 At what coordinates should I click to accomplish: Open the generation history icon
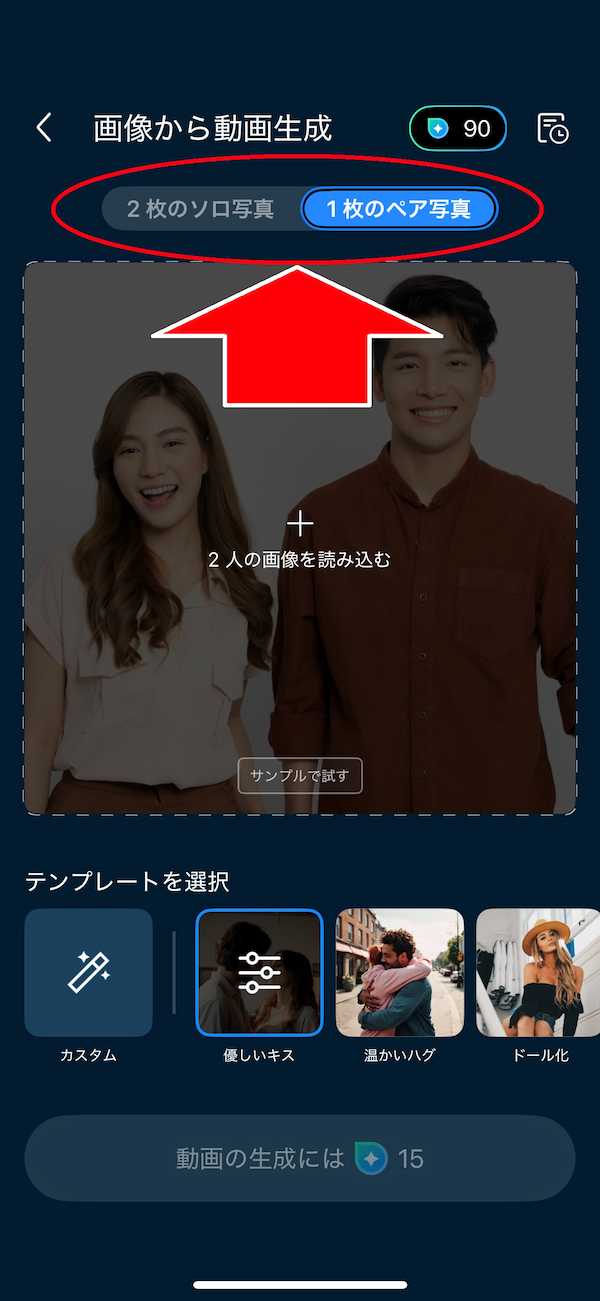point(553,128)
